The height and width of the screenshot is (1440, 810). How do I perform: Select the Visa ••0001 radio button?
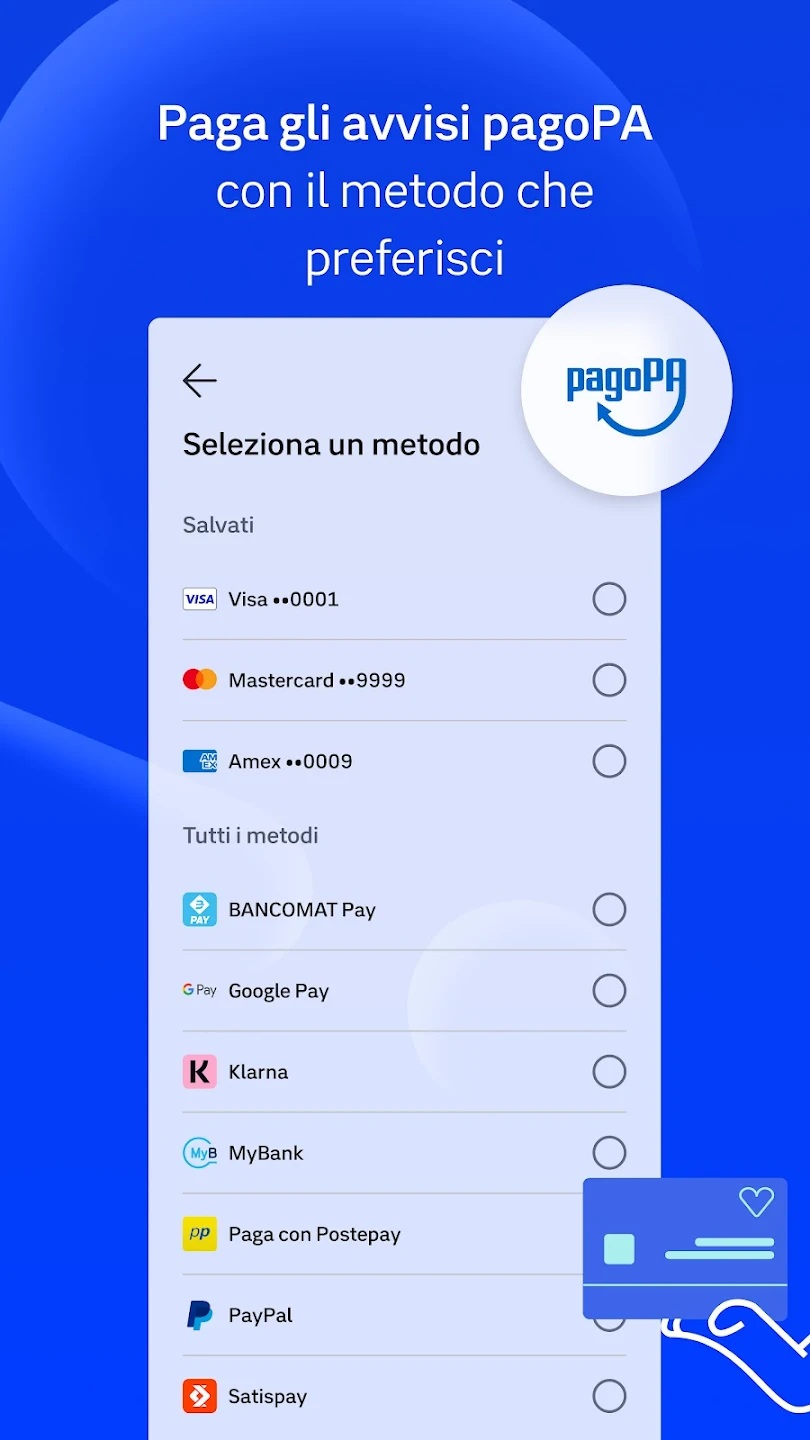pyautogui.click(x=609, y=598)
